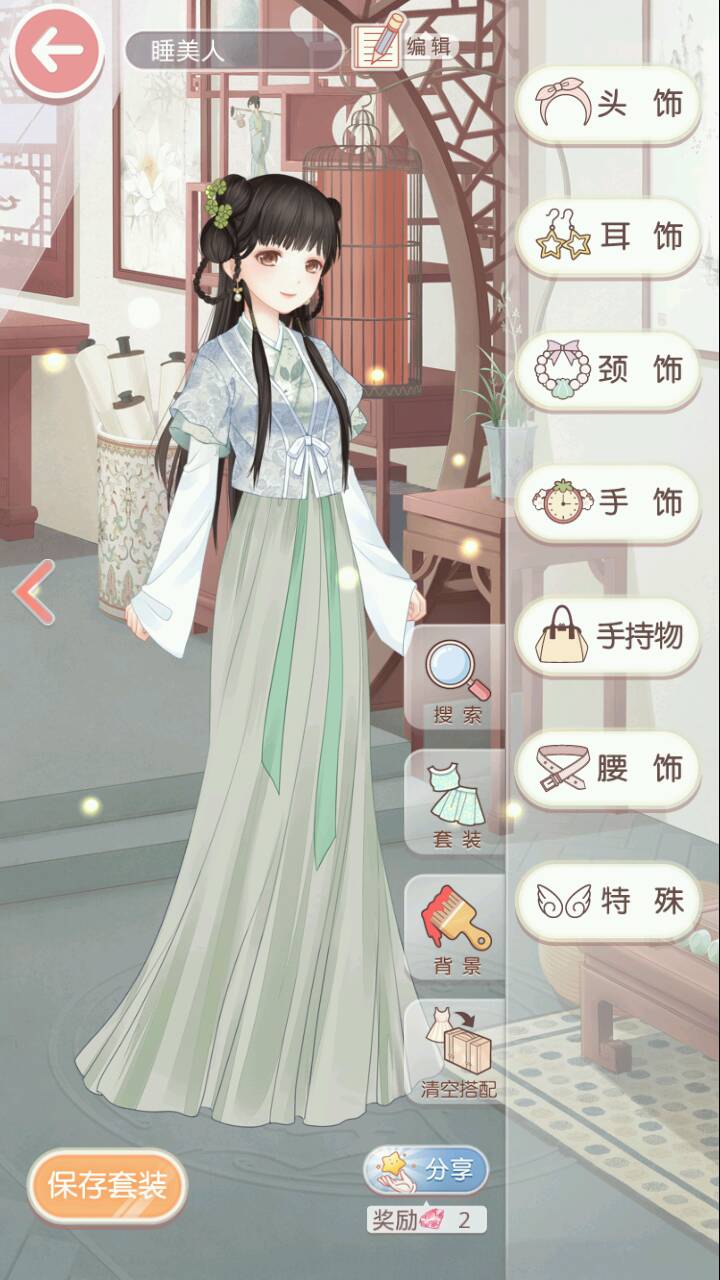Choose the 手持物 handheld items category
720x1280 pixels.
[608, 636]
